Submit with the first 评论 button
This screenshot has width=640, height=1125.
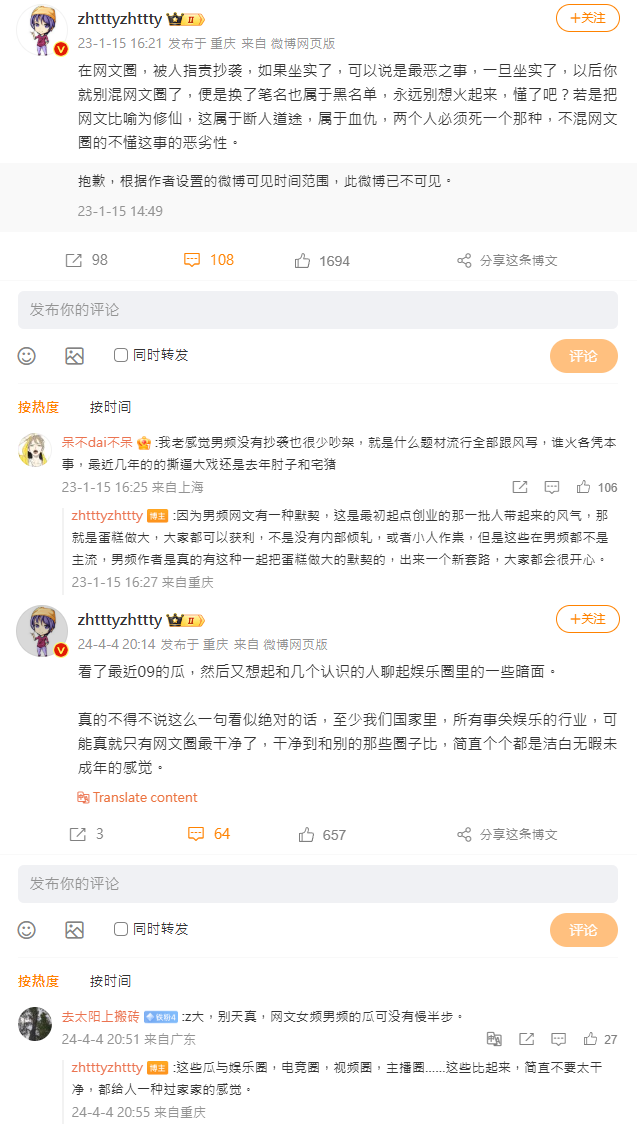pyautogui.click(x=583, y=356)
